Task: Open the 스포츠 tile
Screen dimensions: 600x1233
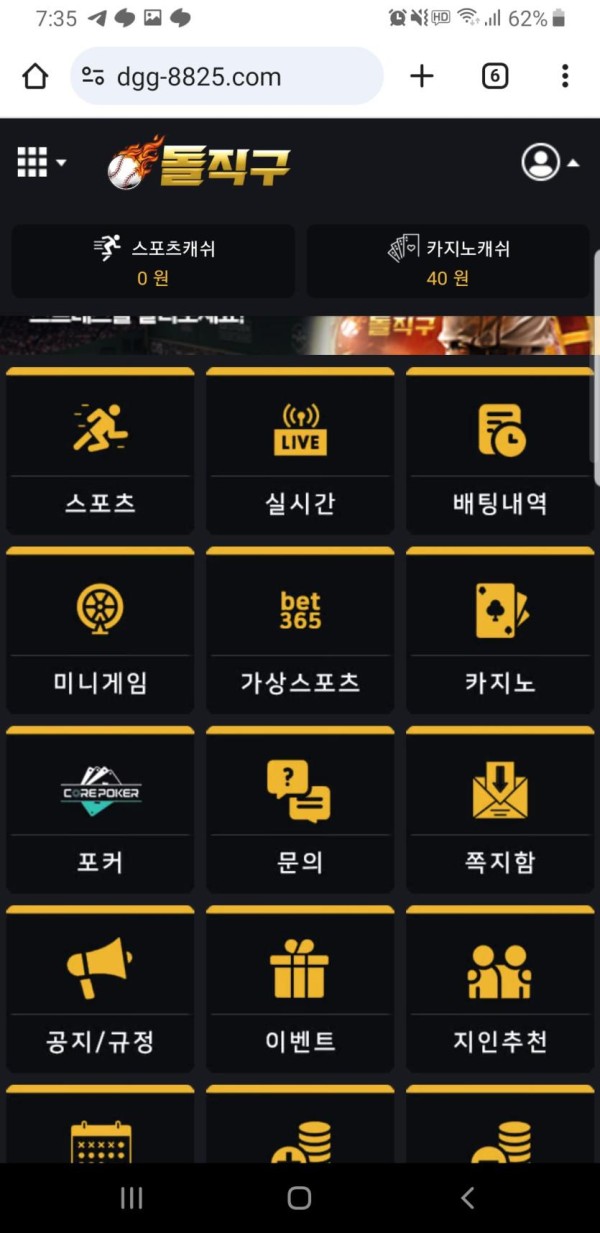Action: pyautogui.click(x=100, y=452)
